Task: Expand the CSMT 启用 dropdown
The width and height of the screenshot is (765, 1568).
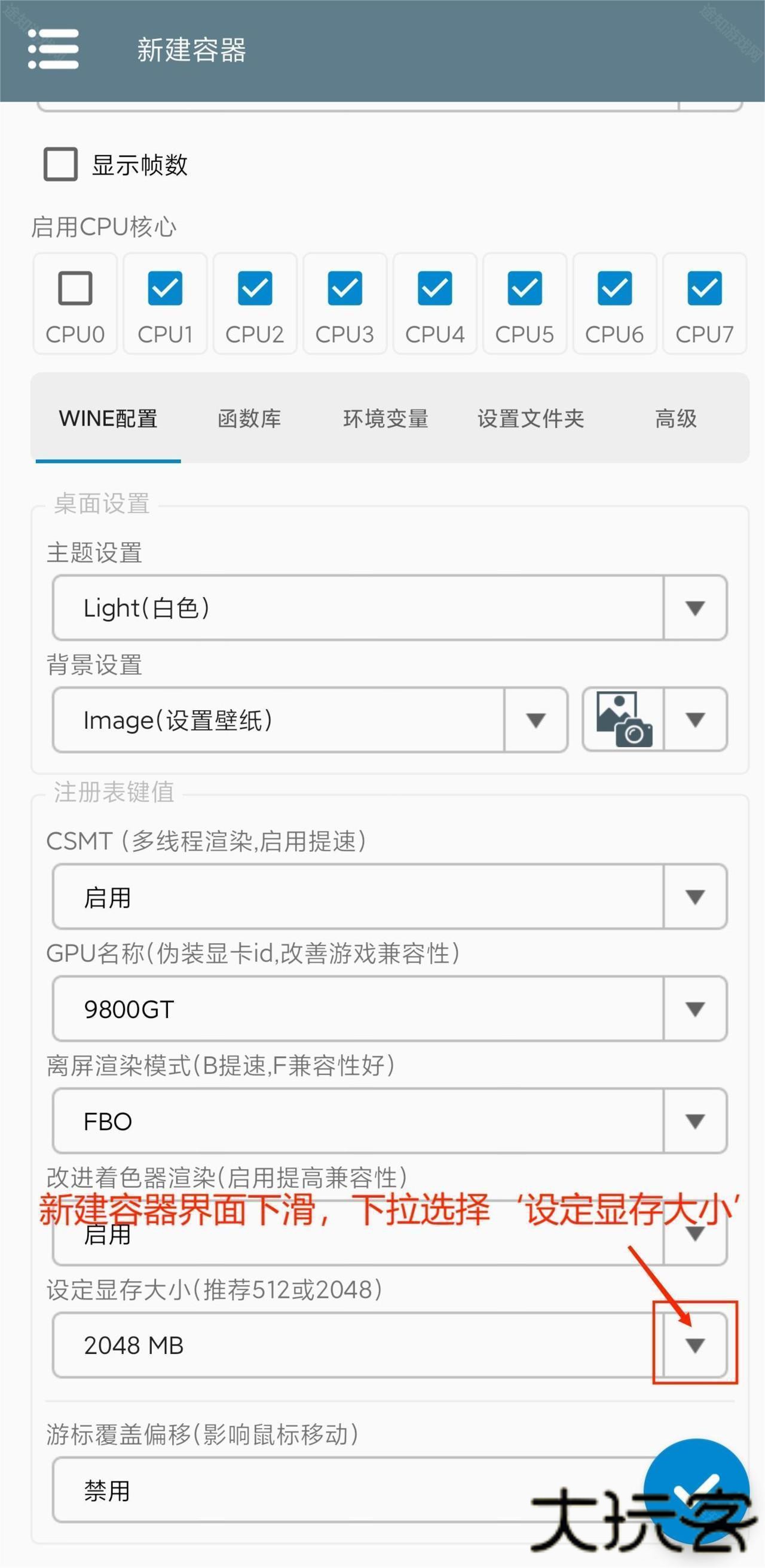Action: pos(694,897)
